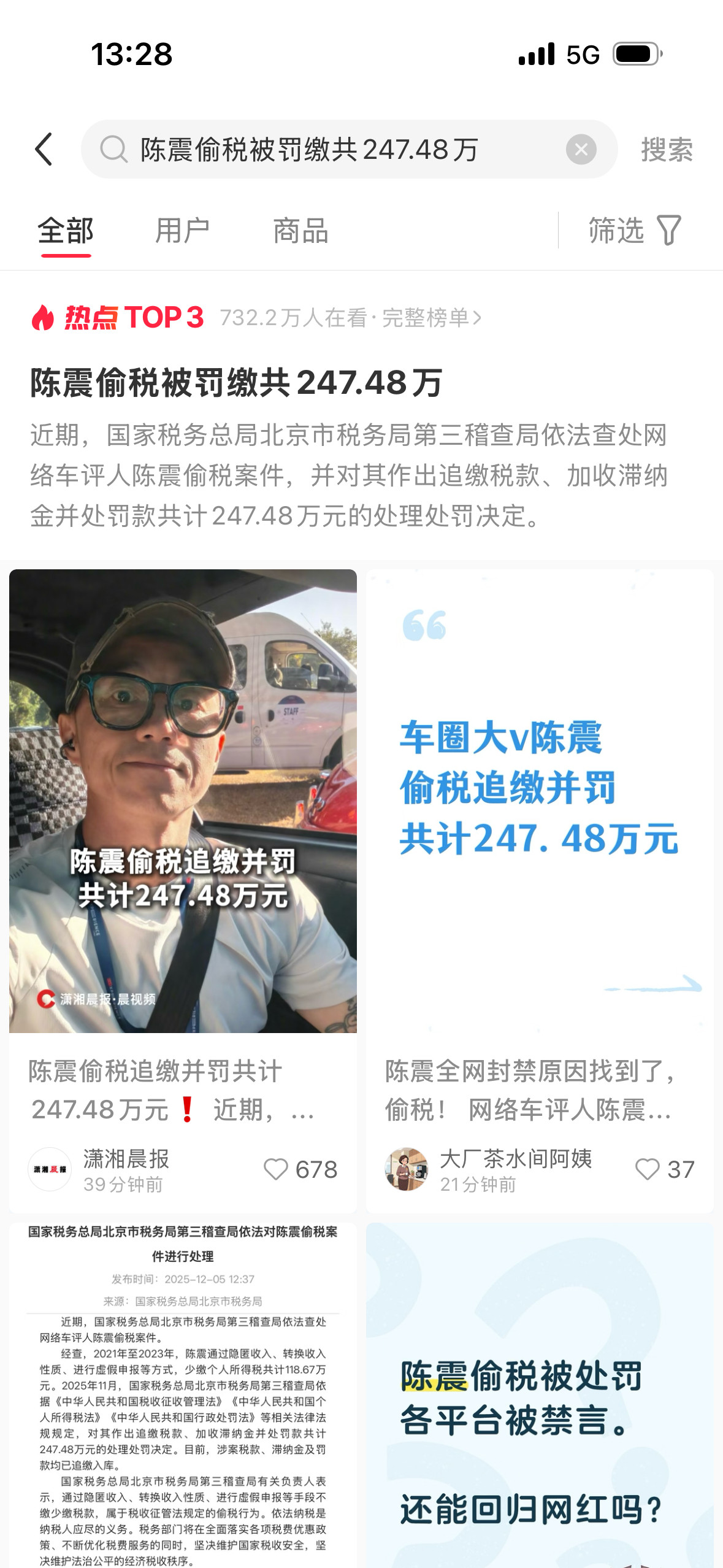The height and width of the screenshot is (1568, 723).
Task: Tap the search input field
Action: click(337, 149)
